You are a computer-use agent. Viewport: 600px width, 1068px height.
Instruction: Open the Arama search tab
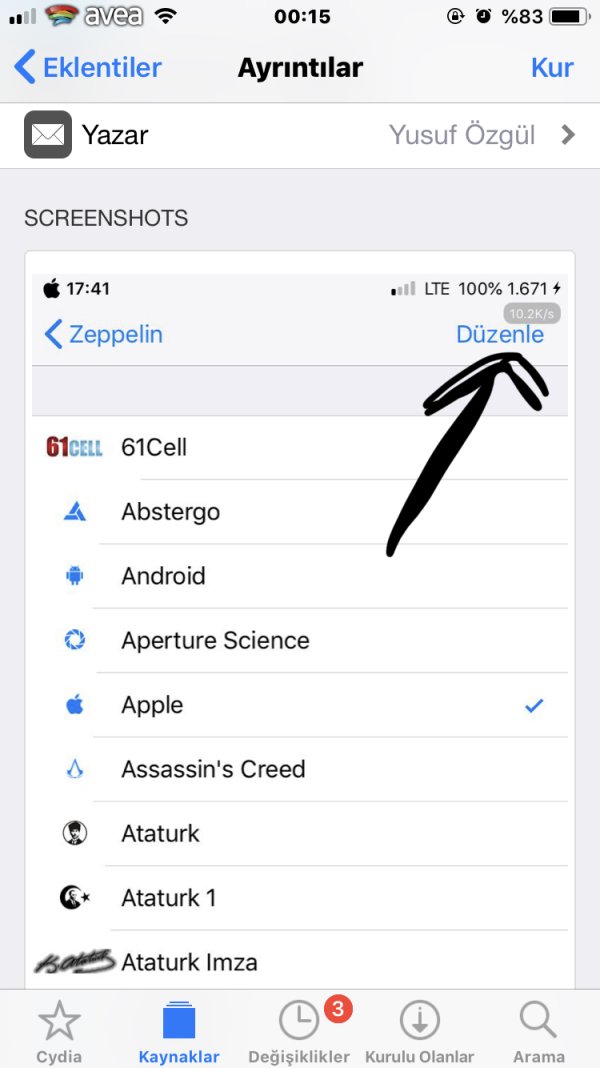click(539, 1030)
